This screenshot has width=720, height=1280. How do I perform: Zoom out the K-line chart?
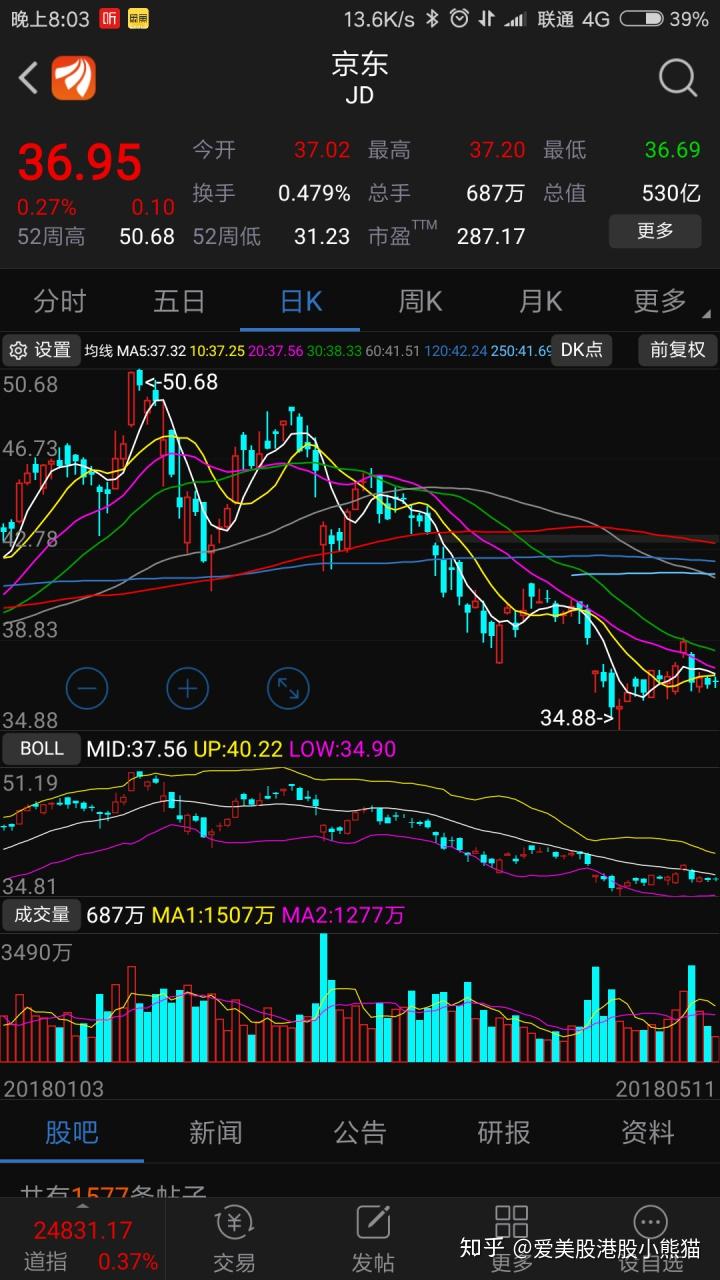click(x=87, y=688)
